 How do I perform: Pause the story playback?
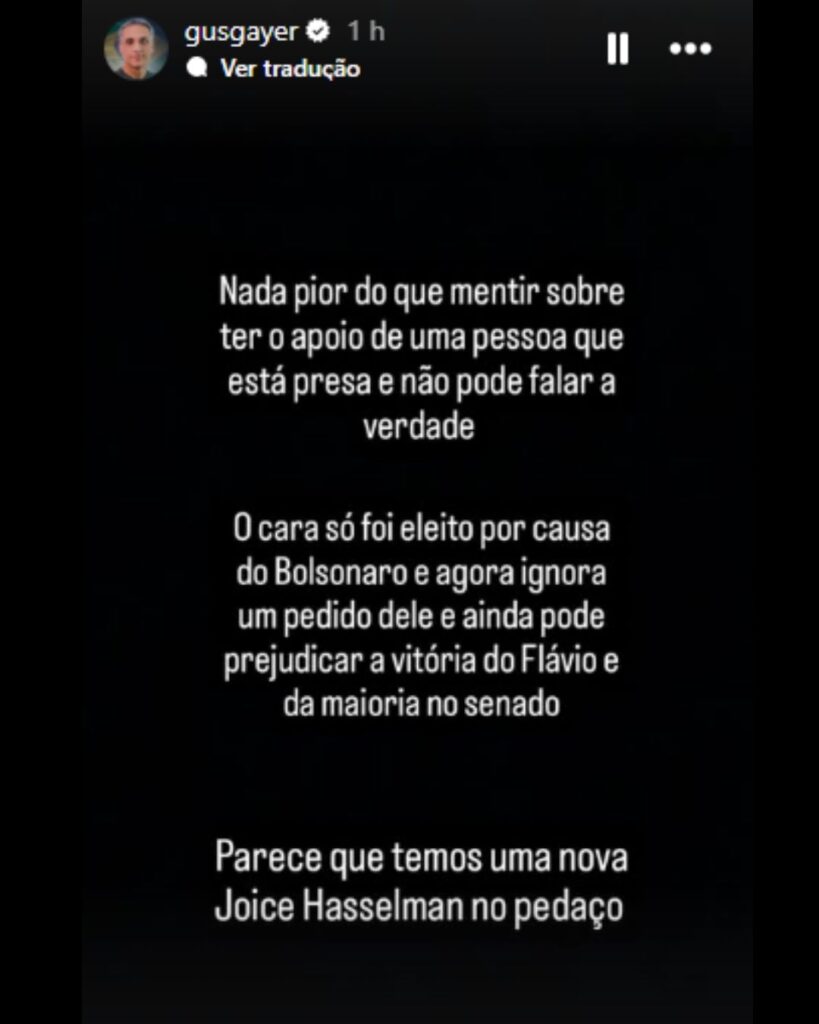(618, 48)
